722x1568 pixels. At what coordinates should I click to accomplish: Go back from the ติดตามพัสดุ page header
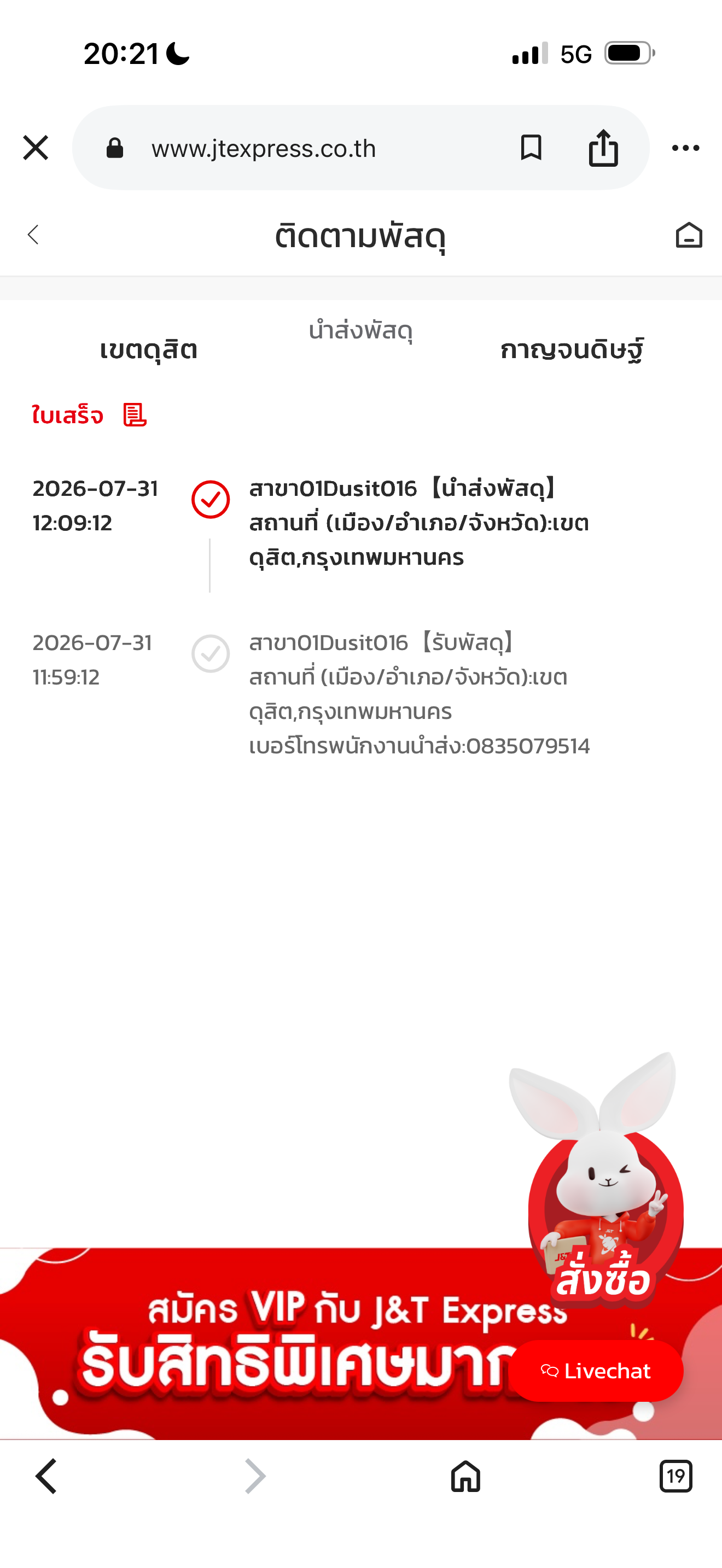coord(33,235)
